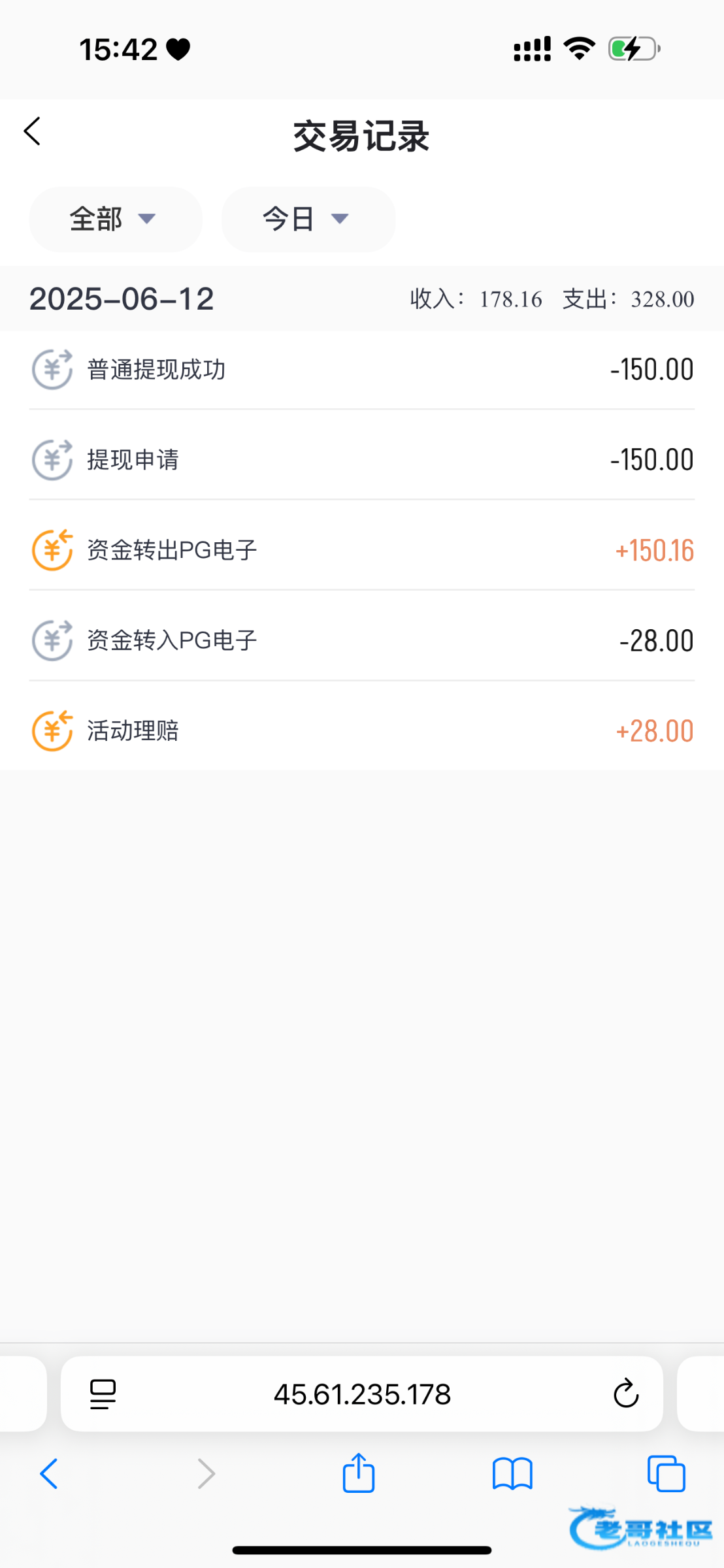Open the 今日 date range dropdown
724x1568 pixels.
point(308,219)
